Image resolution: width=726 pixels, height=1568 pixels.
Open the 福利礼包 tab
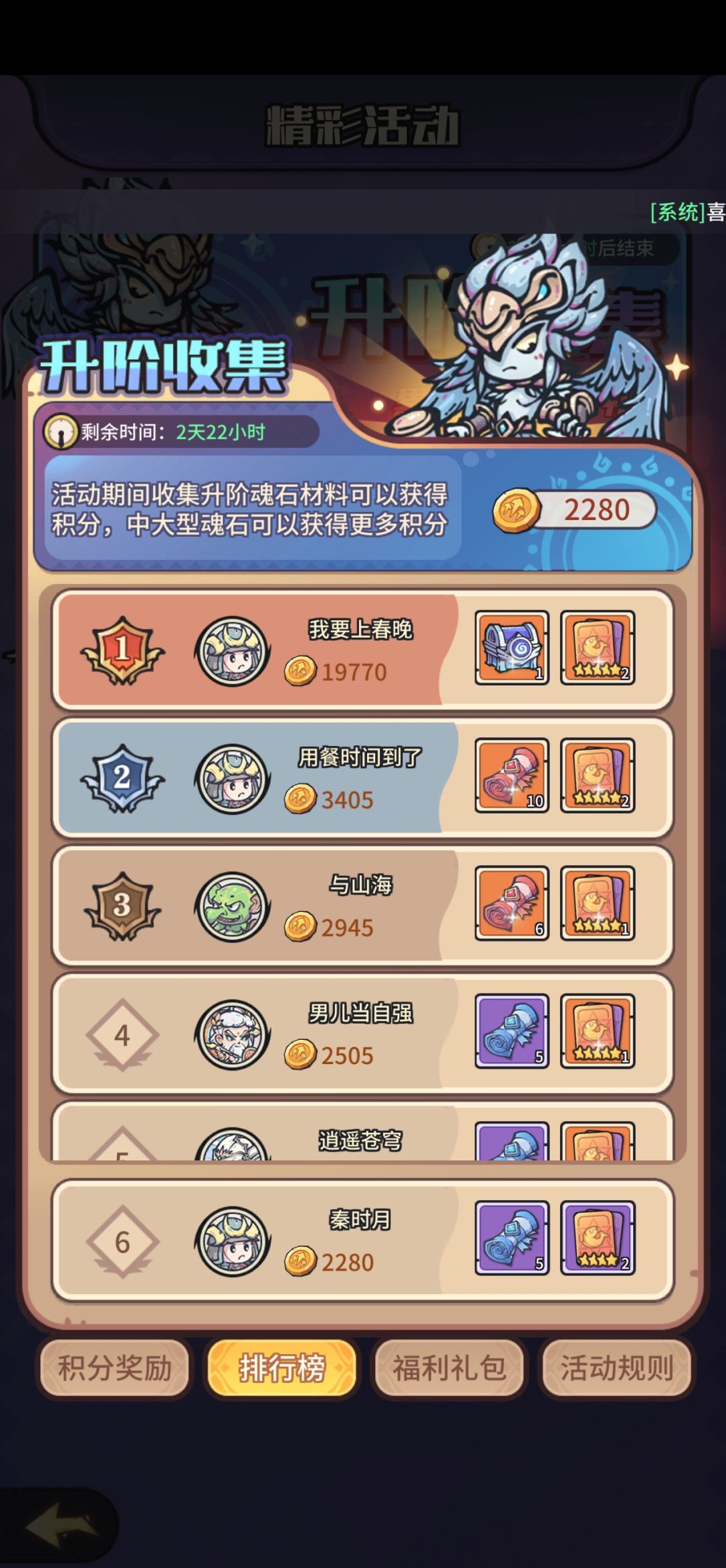(449, 1368)
